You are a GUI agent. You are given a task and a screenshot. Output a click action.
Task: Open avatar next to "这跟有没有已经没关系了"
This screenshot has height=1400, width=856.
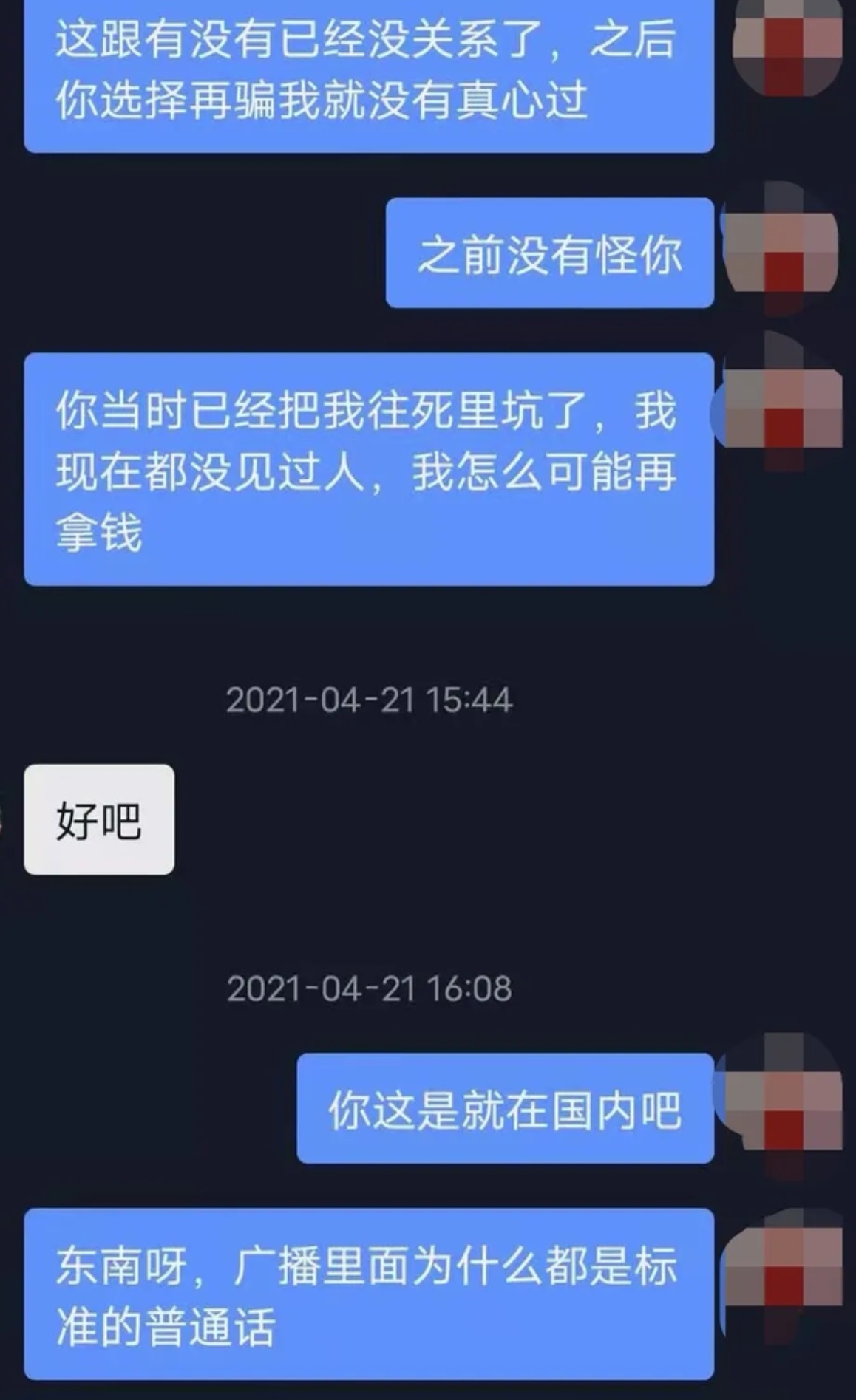coord(785,44)
